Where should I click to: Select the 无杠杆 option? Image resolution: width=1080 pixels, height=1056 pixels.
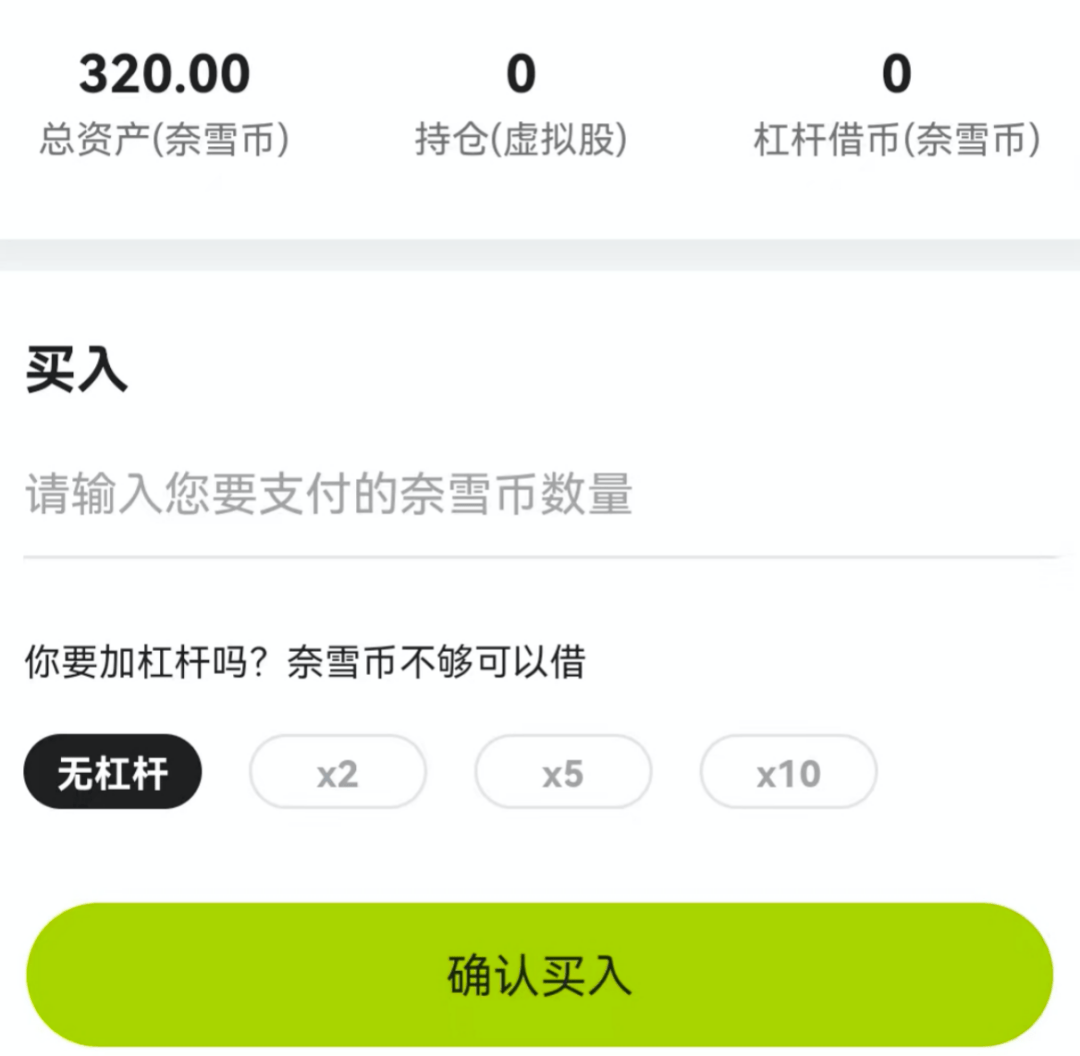pos(113,773)
